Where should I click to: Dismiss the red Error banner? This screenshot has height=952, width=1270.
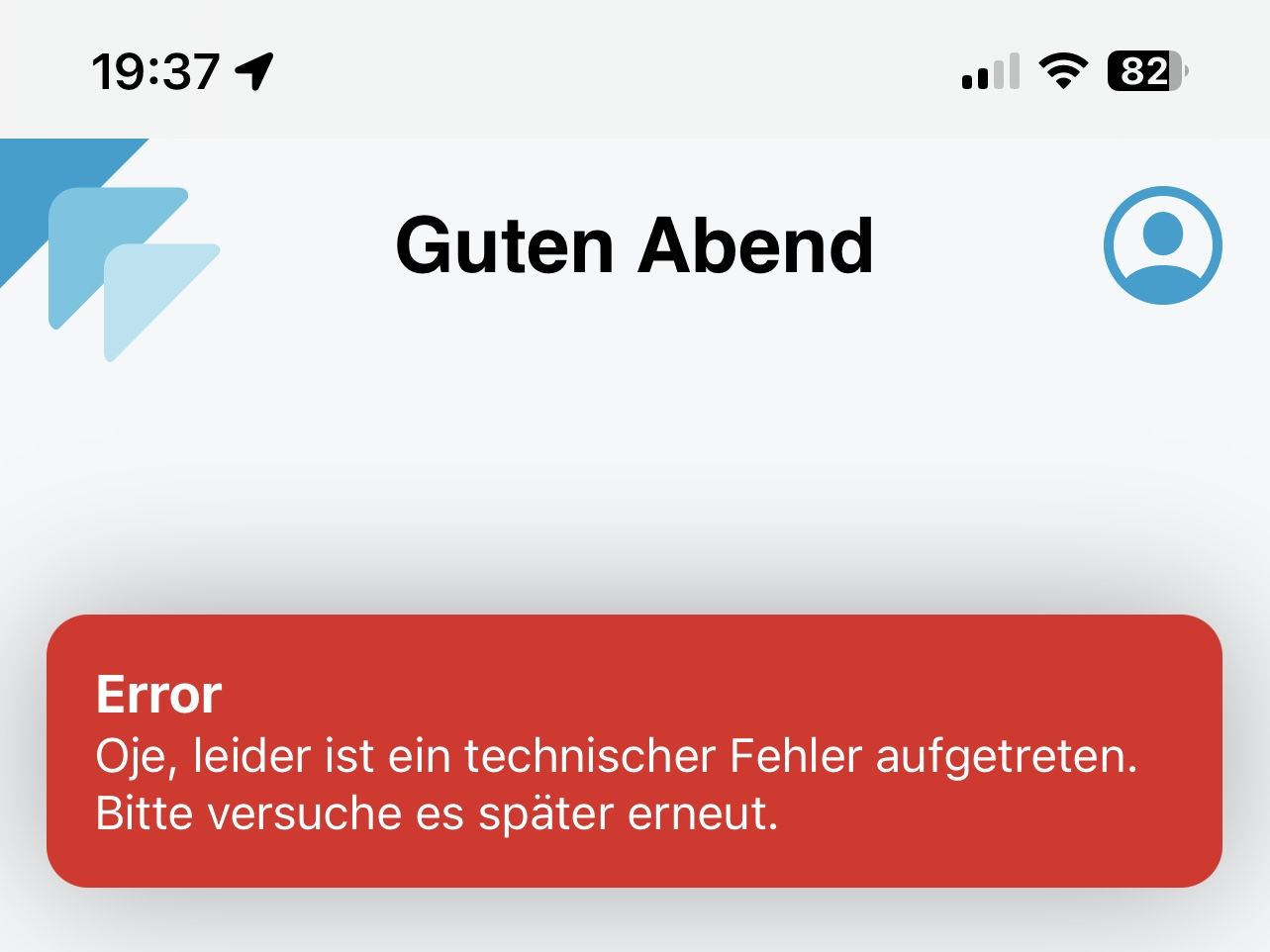pos(634,751)
